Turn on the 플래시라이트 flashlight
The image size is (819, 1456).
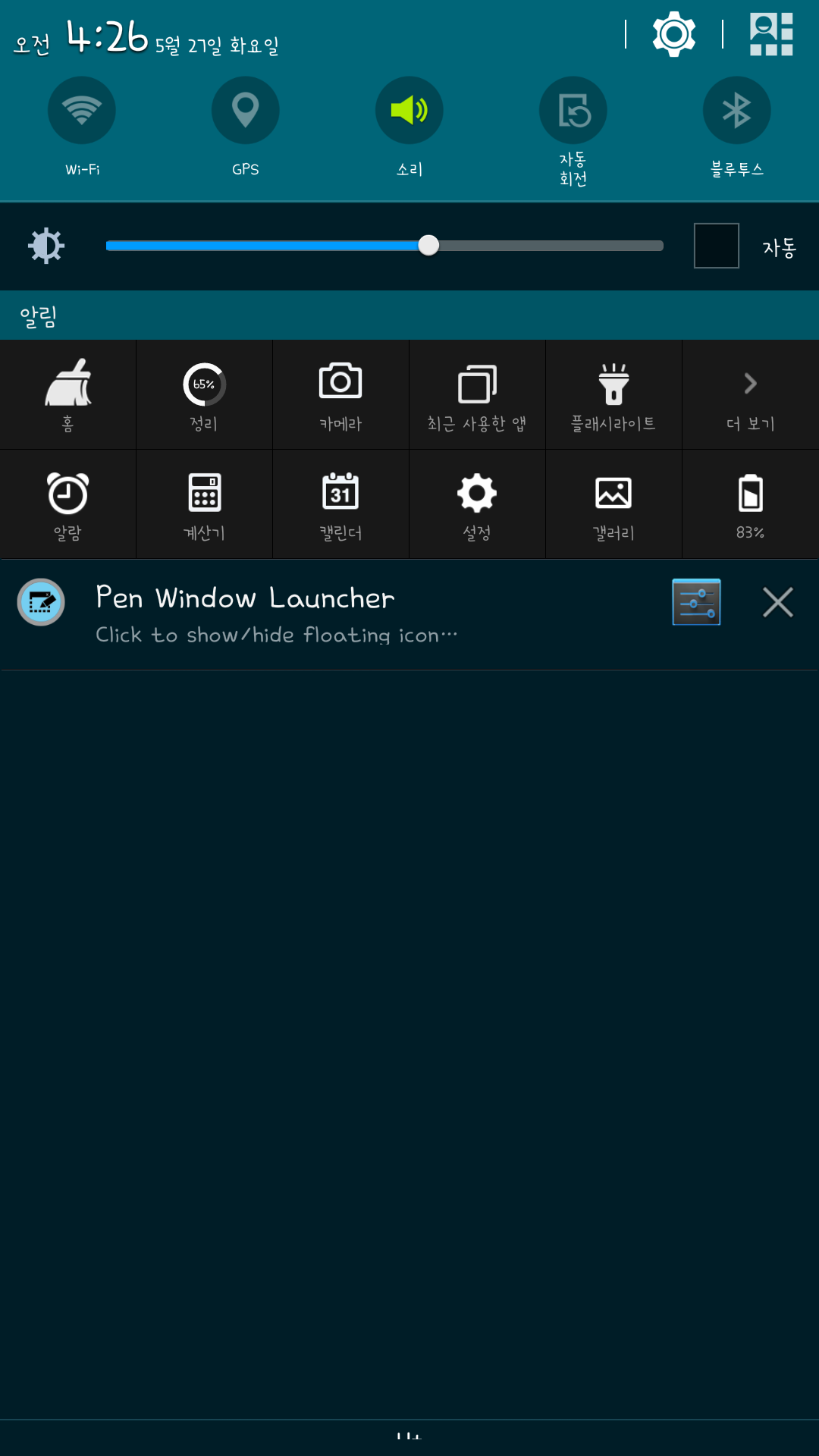[613, 394]
